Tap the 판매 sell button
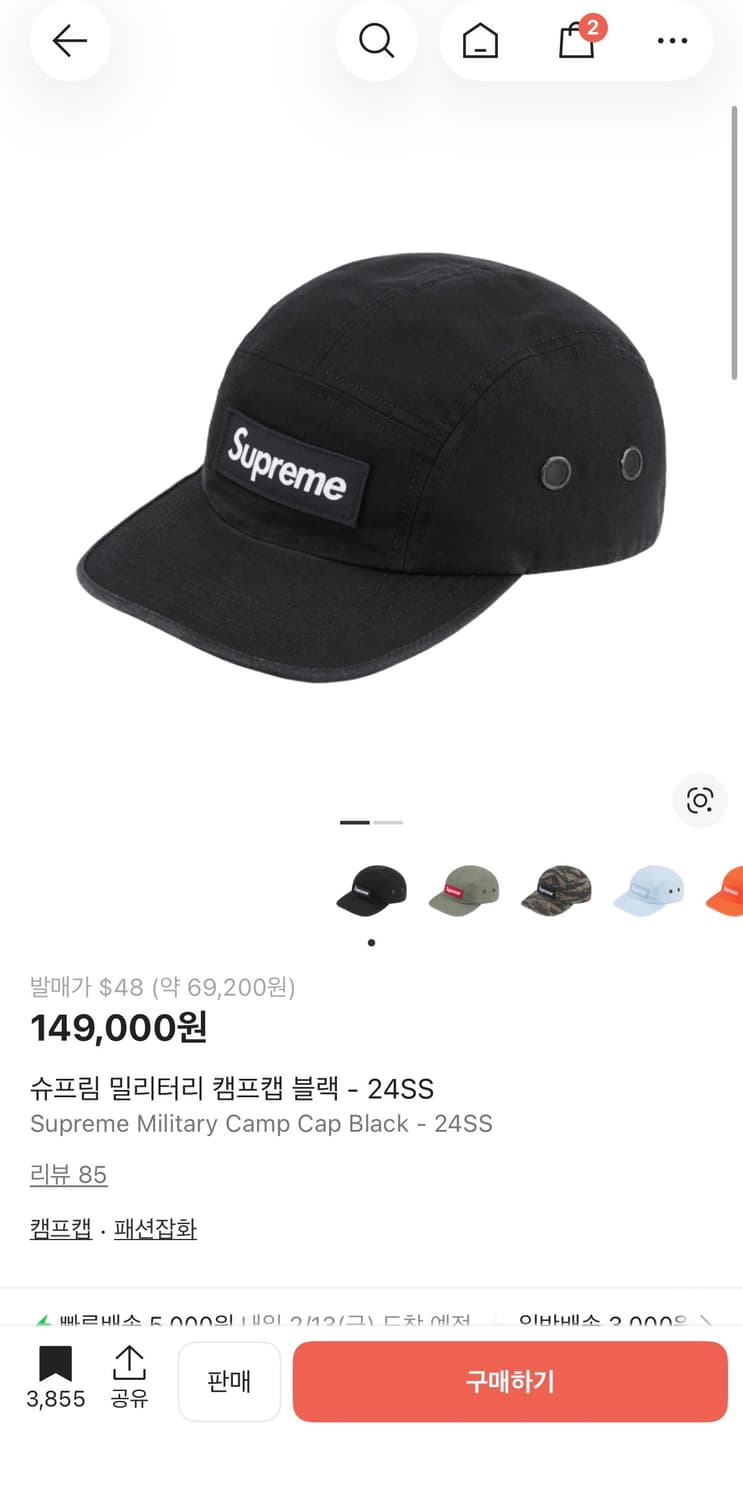The width and height of the screenshot is (743, 1500). click(x=229, y=1381)
